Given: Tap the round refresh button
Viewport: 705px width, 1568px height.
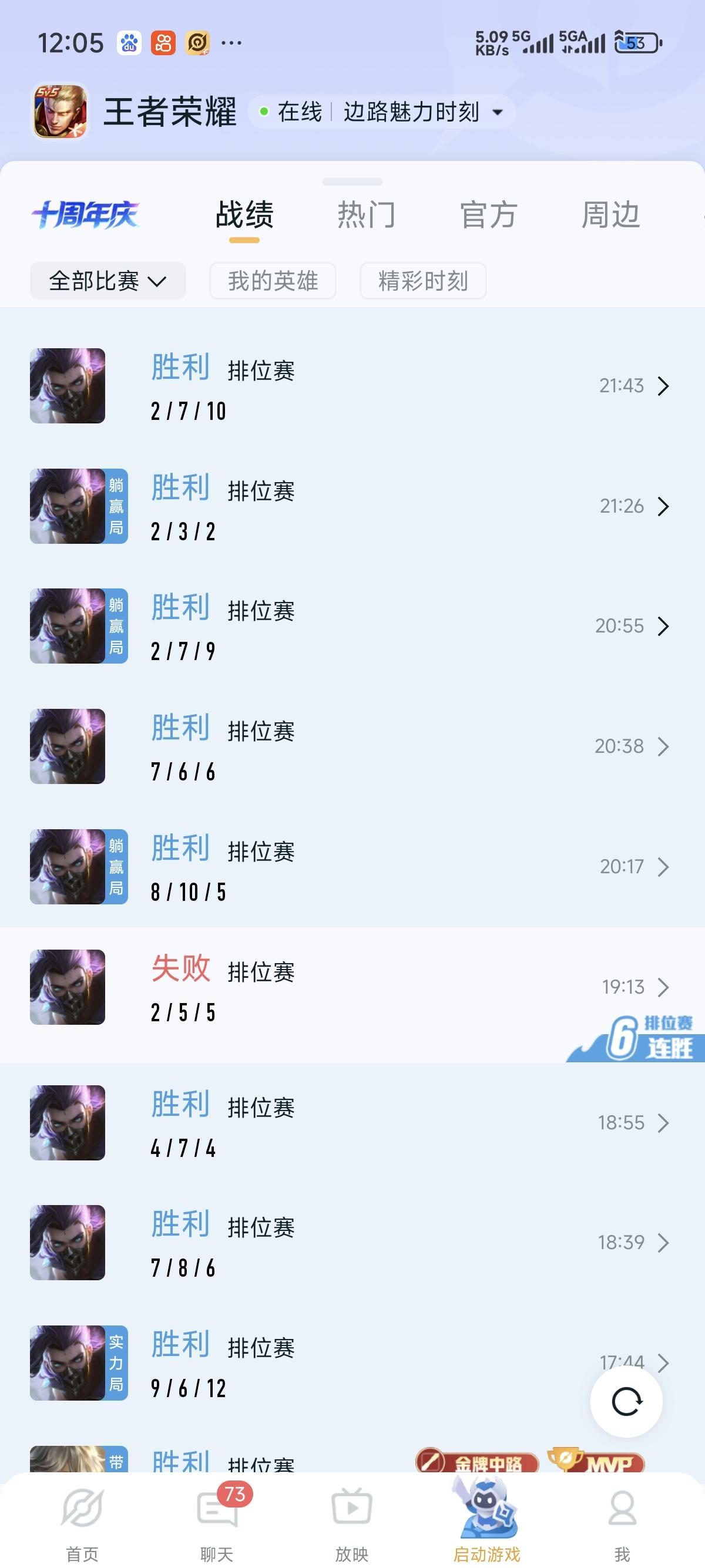Looking at the screenshot, I should pos(626,1401).
